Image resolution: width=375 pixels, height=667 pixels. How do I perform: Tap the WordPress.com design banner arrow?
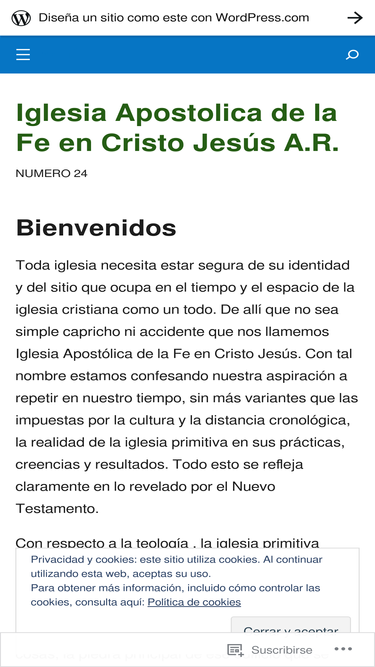355,18
